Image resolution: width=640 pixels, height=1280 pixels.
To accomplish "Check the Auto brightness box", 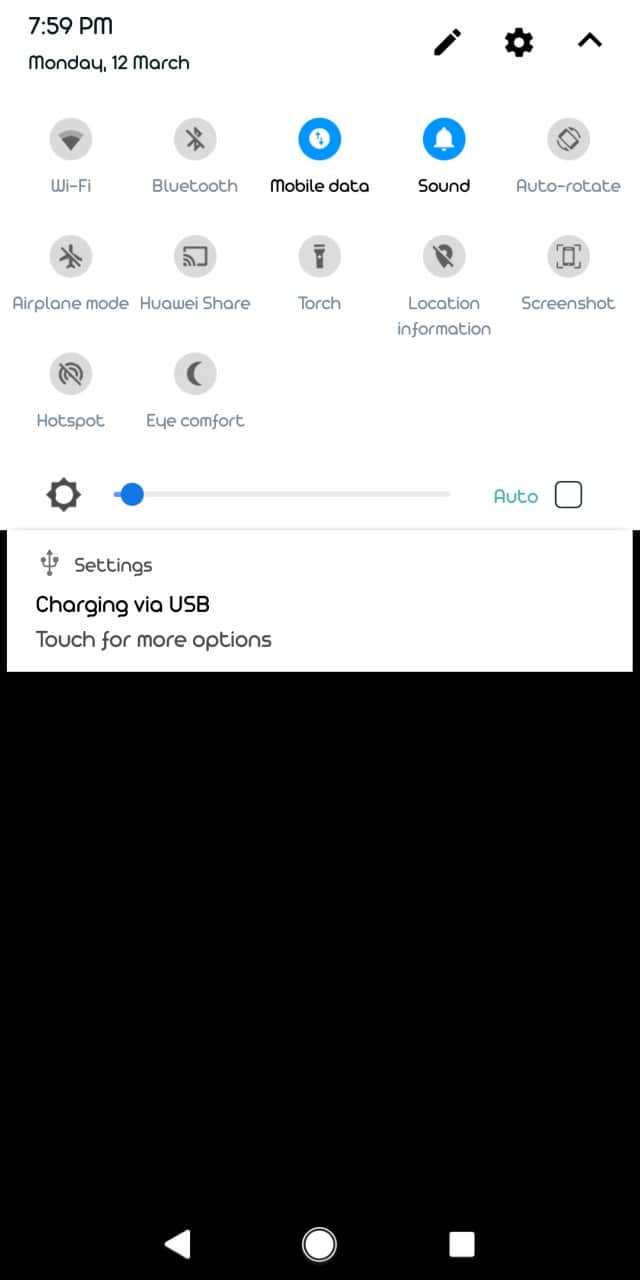I will pos(568,495).
